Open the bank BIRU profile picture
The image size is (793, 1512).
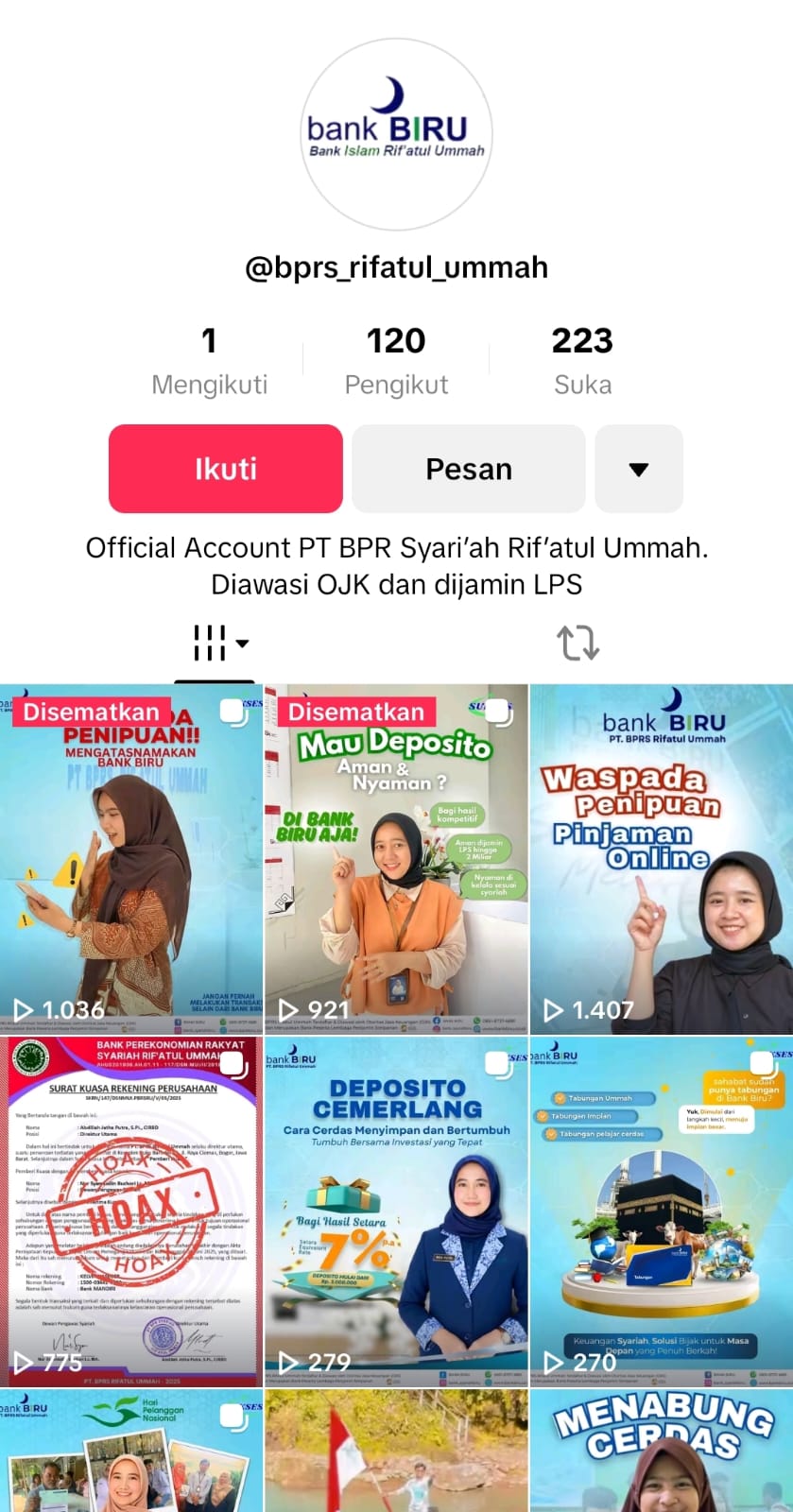point(396,134)
